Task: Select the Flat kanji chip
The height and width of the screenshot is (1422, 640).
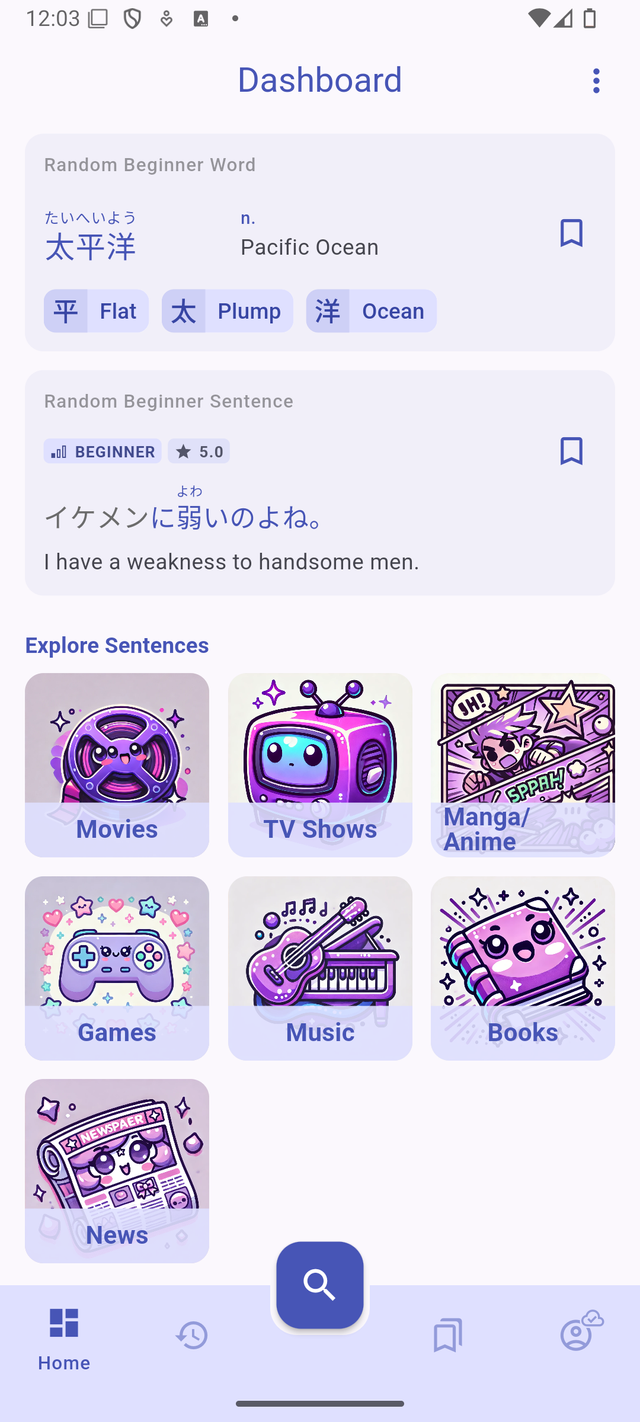Action: click(96, 311)
